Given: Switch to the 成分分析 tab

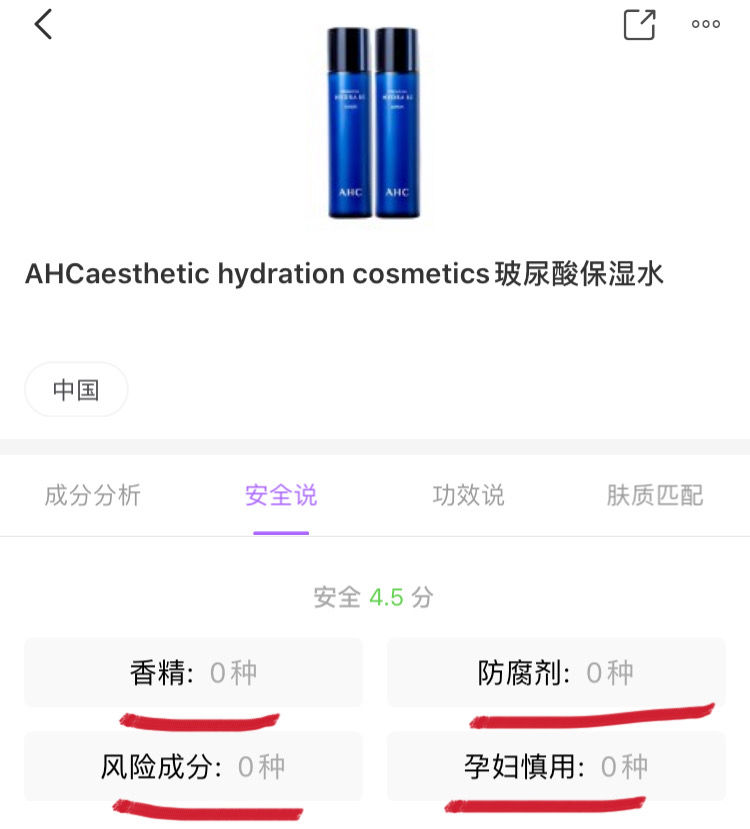Looking at the screenshot, I should coord(91,494).
